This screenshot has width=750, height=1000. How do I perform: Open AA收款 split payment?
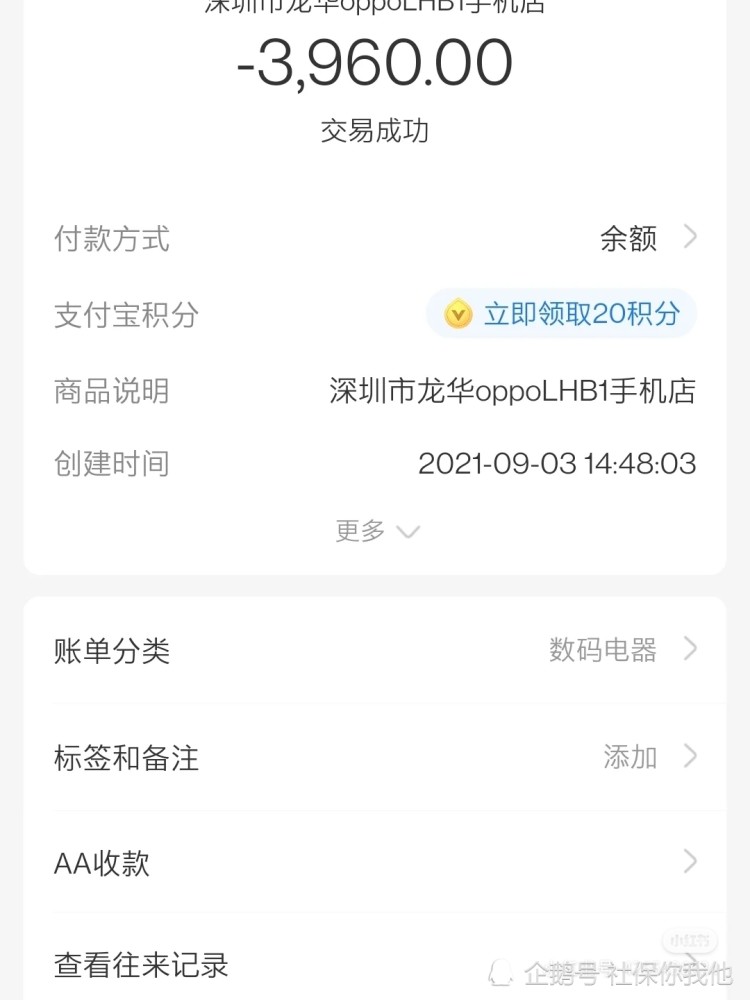tap(375, 862)
